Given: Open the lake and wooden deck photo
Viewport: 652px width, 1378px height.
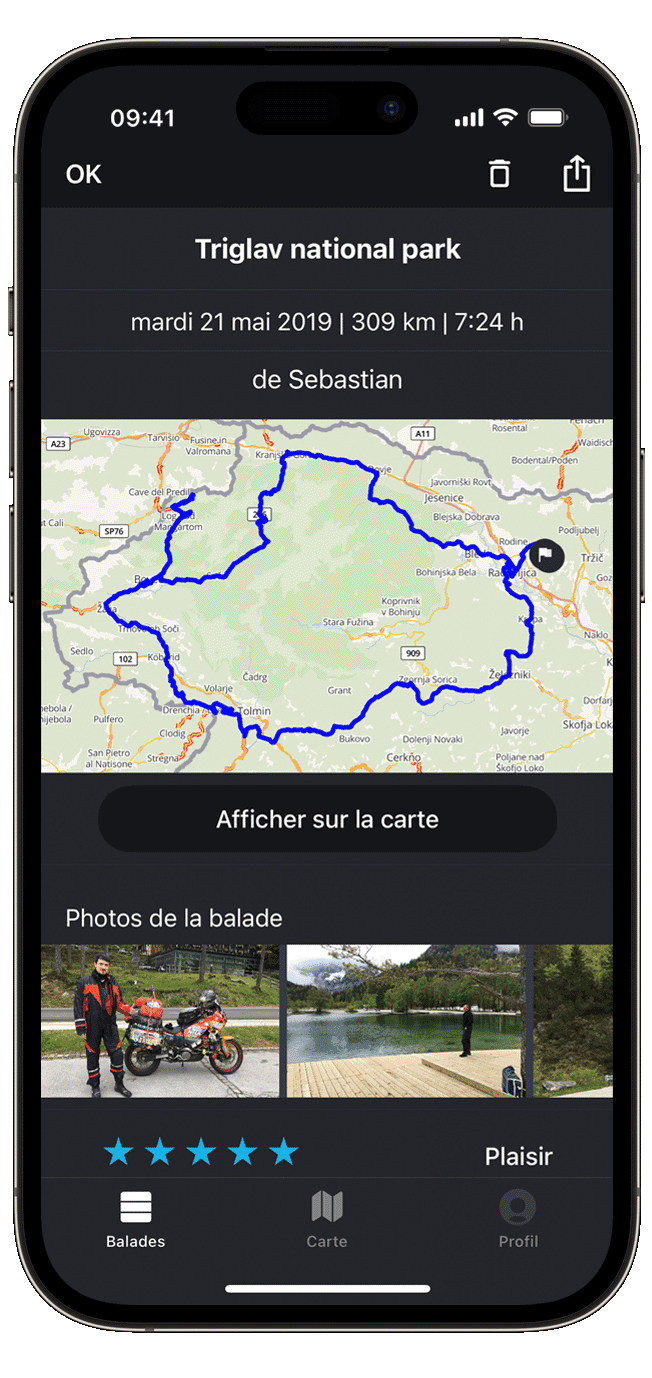Looking at the screenshot, I should [x=405, y=1021].
